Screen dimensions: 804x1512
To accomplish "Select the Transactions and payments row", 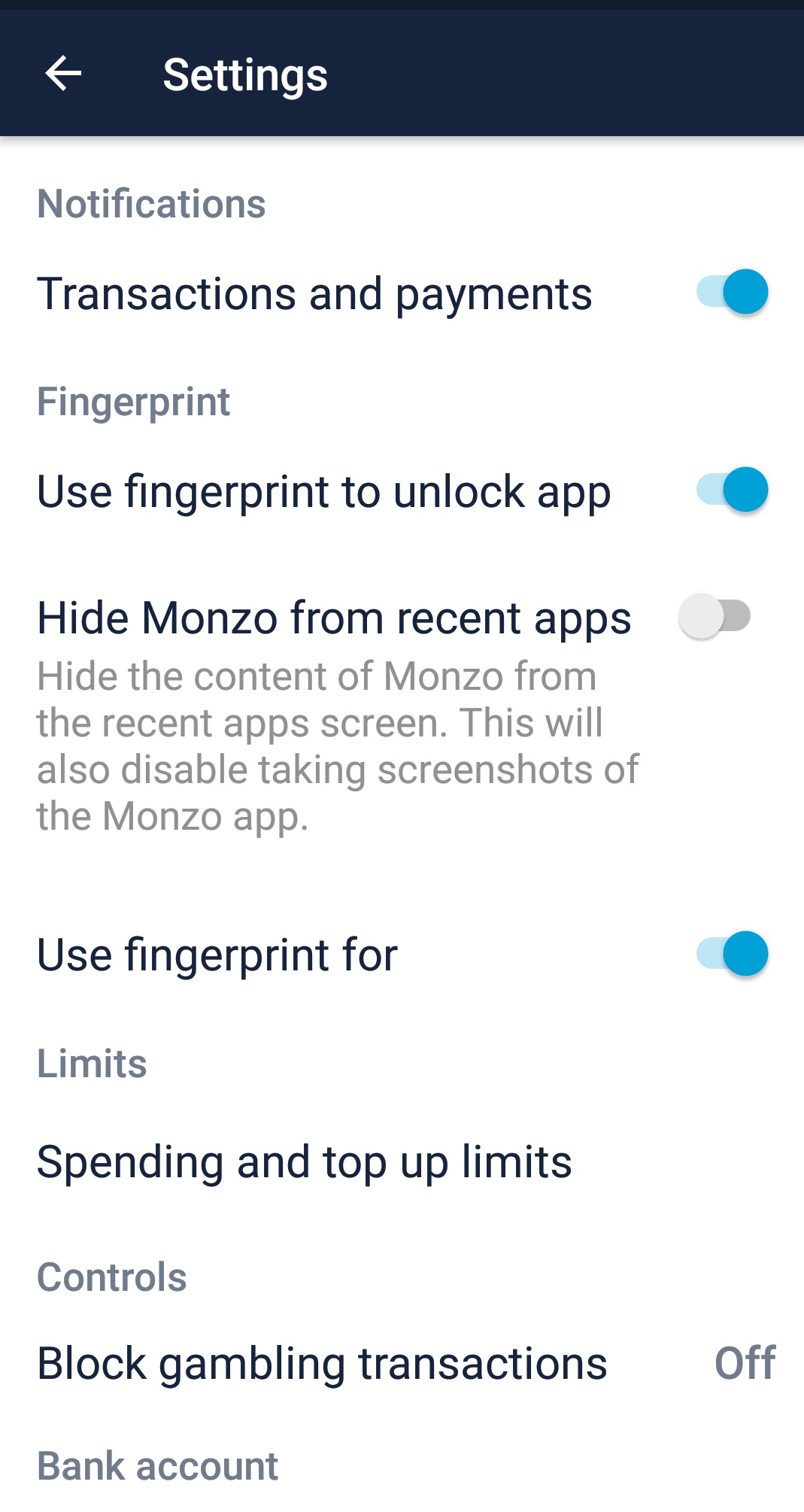I will click(x=315, y=293).
